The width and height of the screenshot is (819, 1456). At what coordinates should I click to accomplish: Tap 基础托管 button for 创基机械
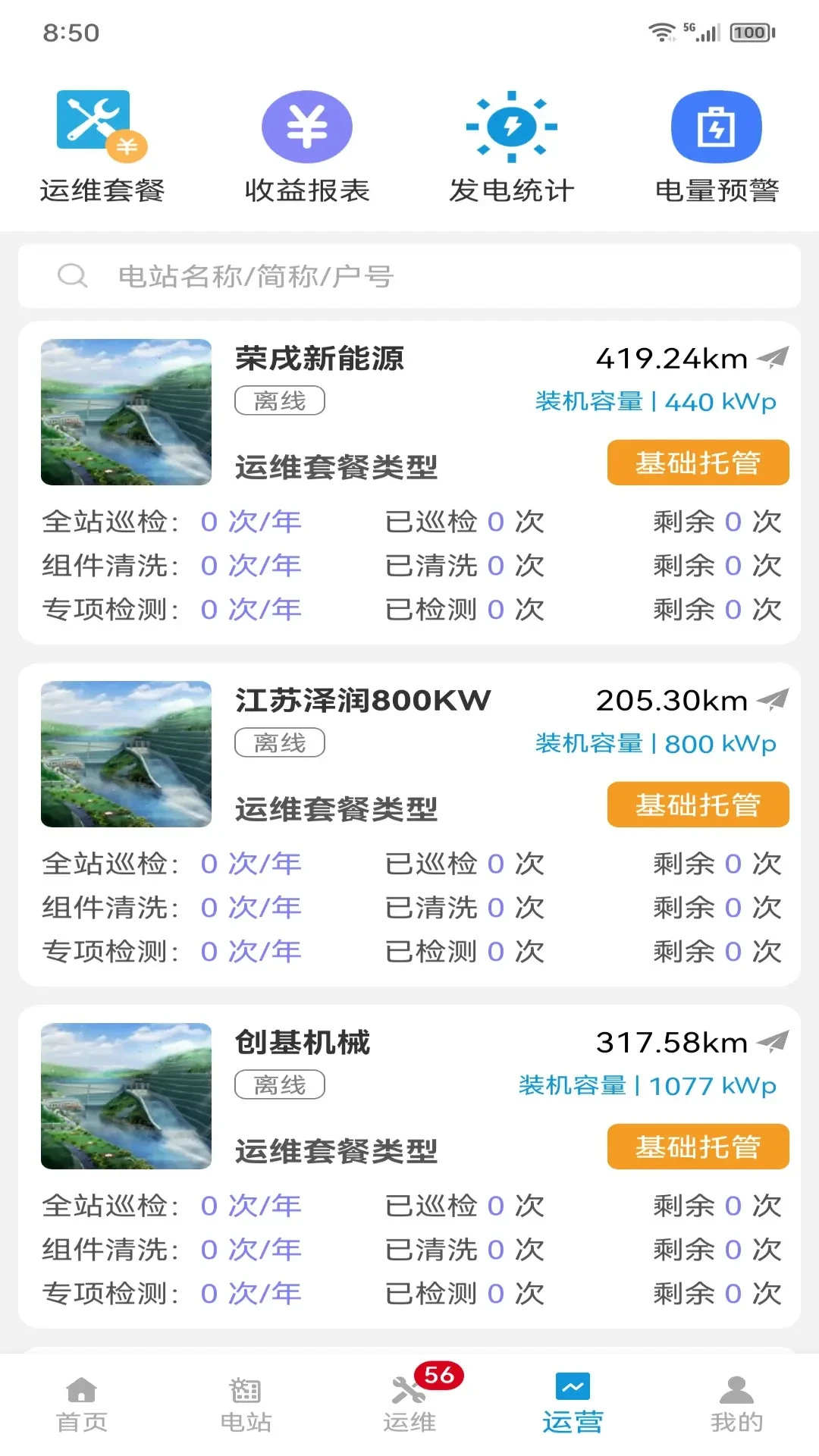point(698,1147)
